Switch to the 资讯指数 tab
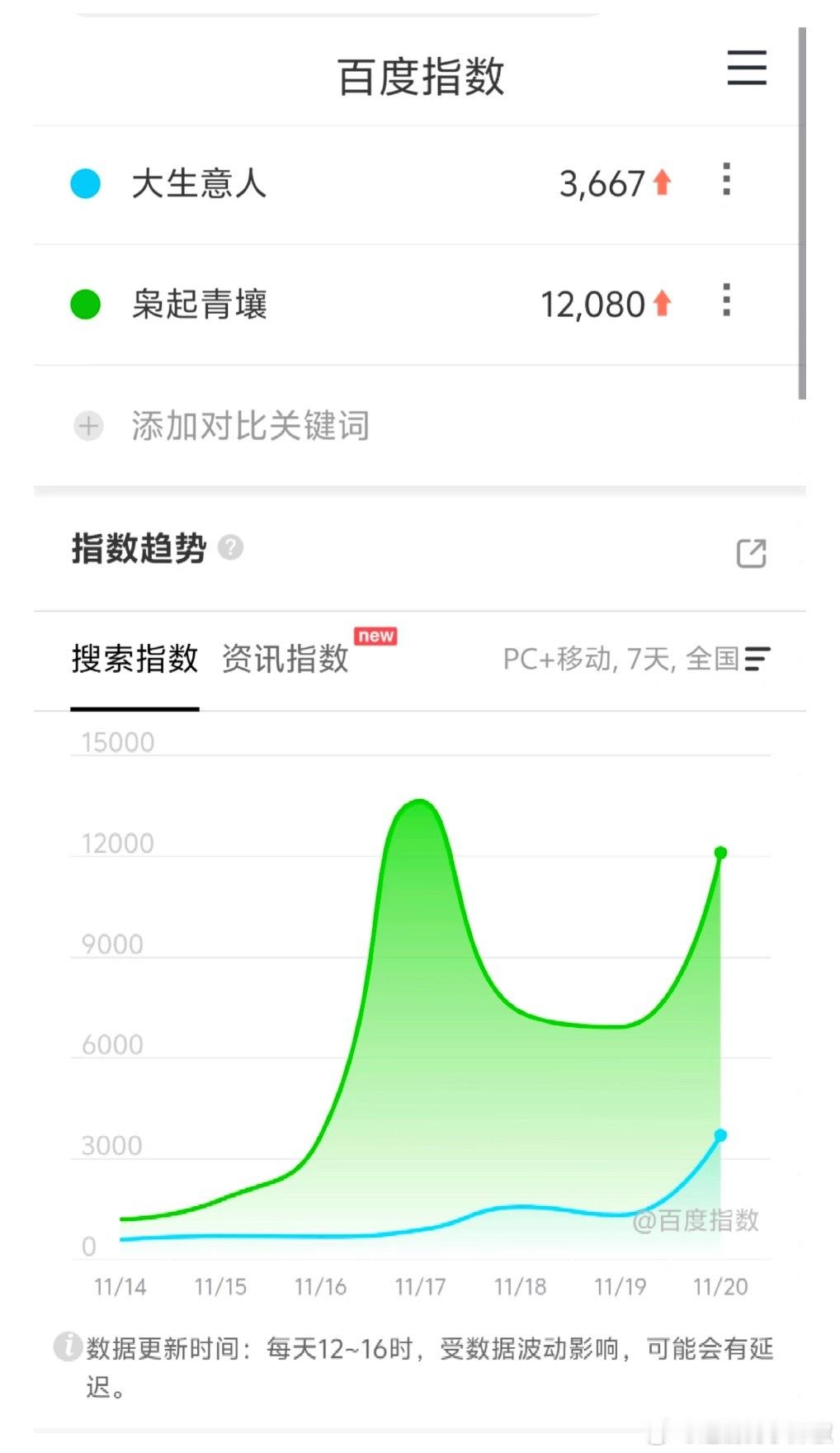Image resolution: width=840 pixels, height=1453 pixels. click(284, 658)
